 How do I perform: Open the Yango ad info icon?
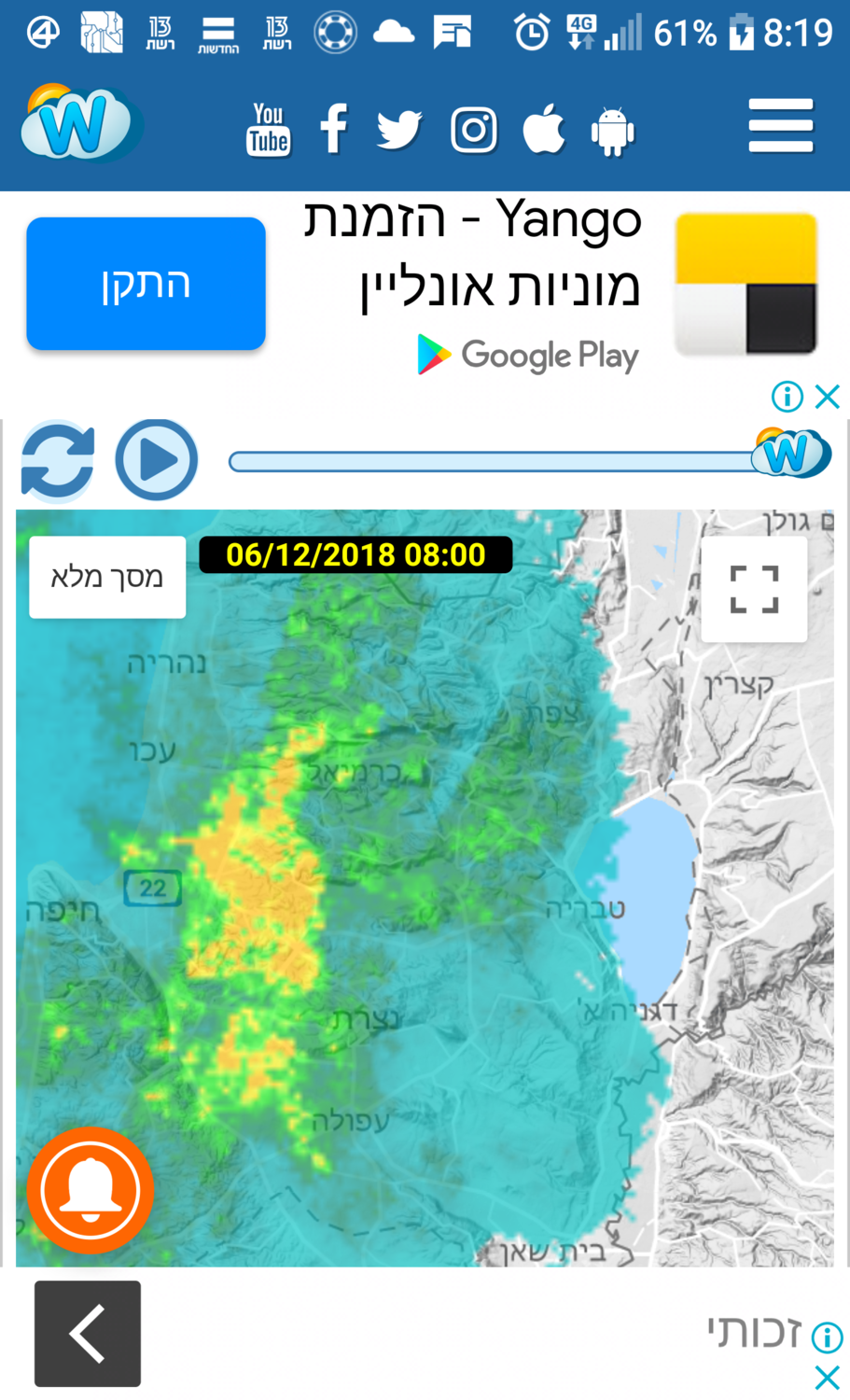(787, 397)
